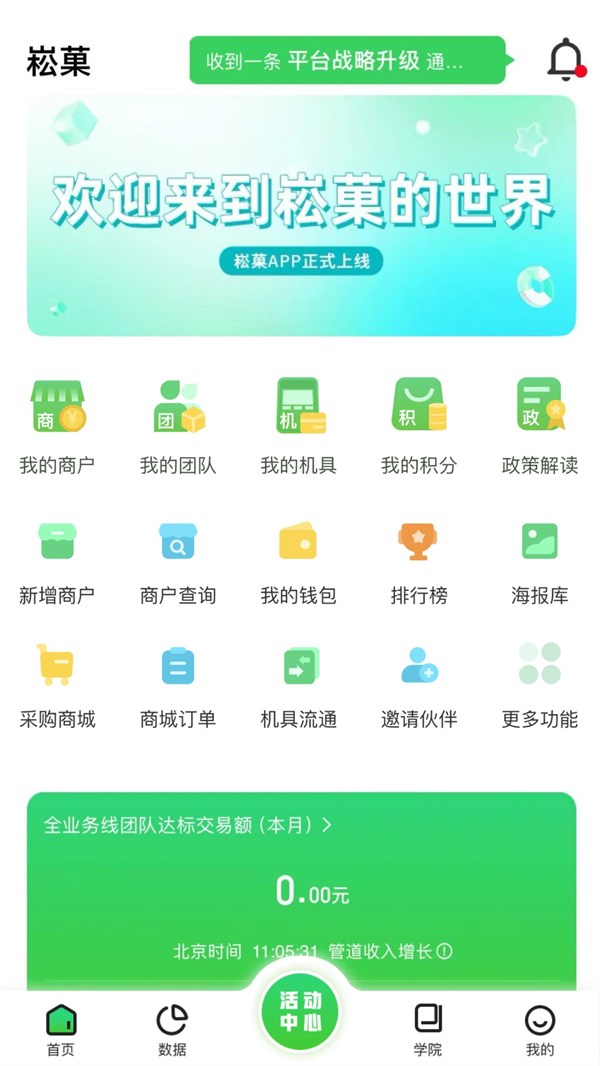Screen dimensions: 600x1066
Task: Show 更多功能
Action: click(x=540, y=686)
